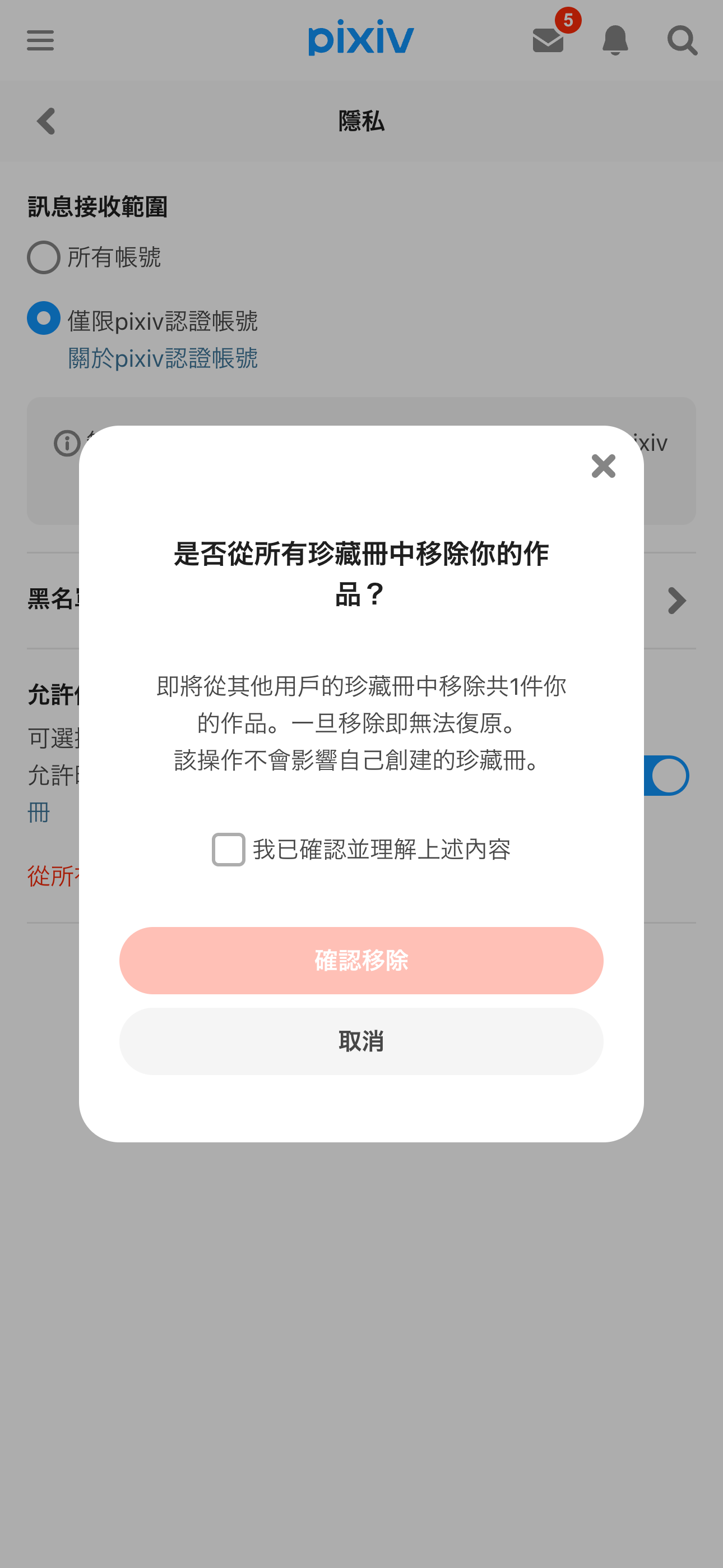Select the 僅限pixiv認證帳號 radio option
The width and height of the screenshot is (723, 1568).
pyautogui.click(x=43, y=319)
